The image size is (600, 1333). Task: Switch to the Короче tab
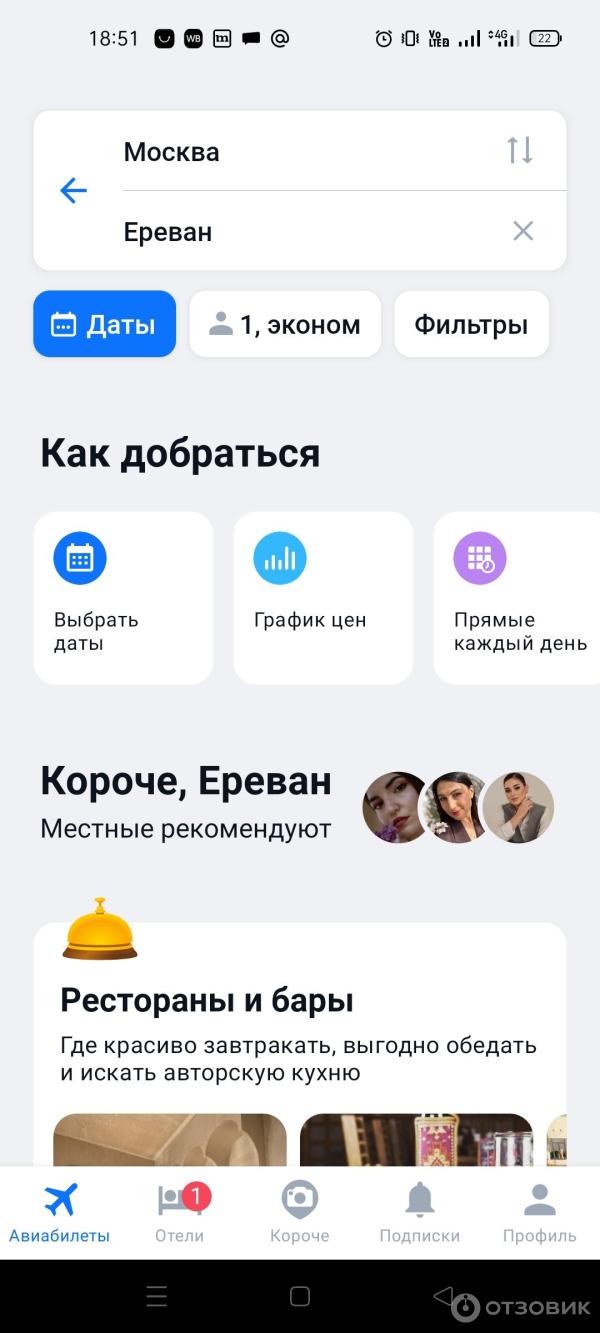300,1212
